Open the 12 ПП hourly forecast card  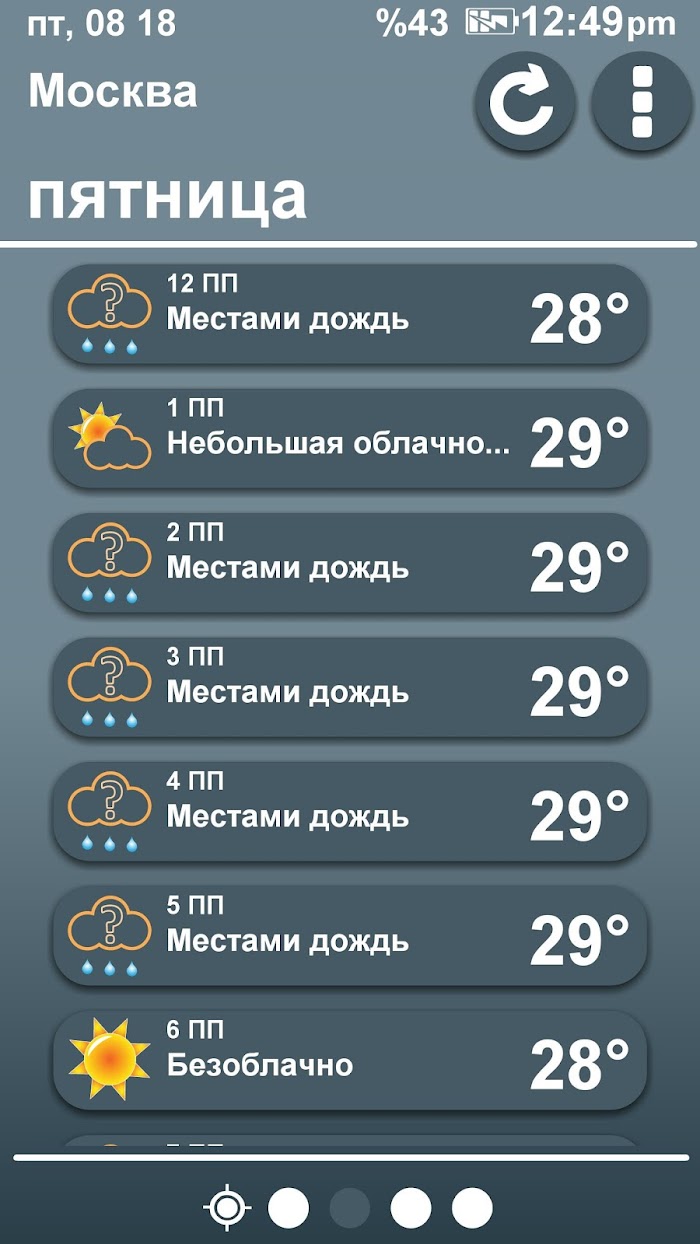[350, 314]
